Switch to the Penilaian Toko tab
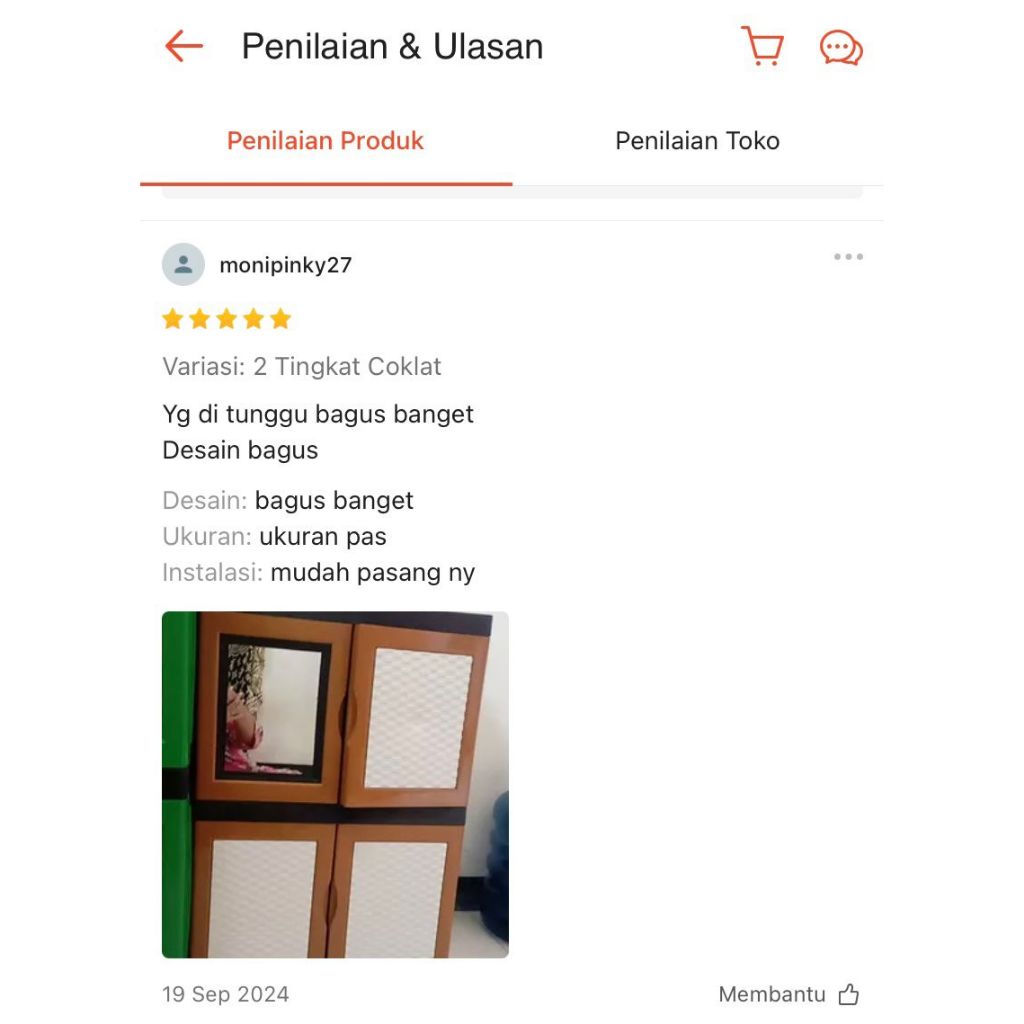The image size is (1024, 1024). point(697,141)
